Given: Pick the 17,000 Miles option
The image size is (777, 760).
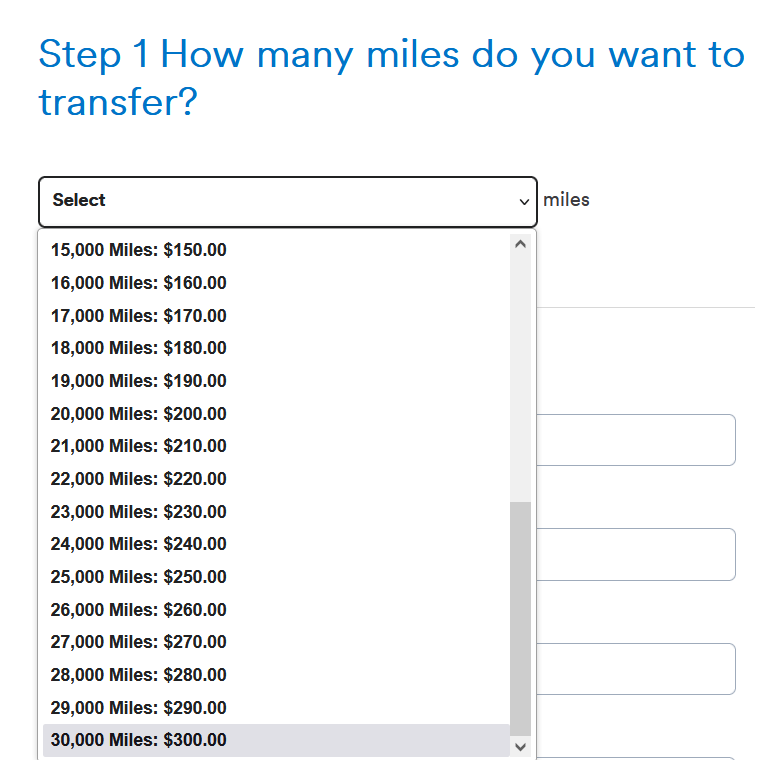Looking at the screenshot, I should [139, 316].
